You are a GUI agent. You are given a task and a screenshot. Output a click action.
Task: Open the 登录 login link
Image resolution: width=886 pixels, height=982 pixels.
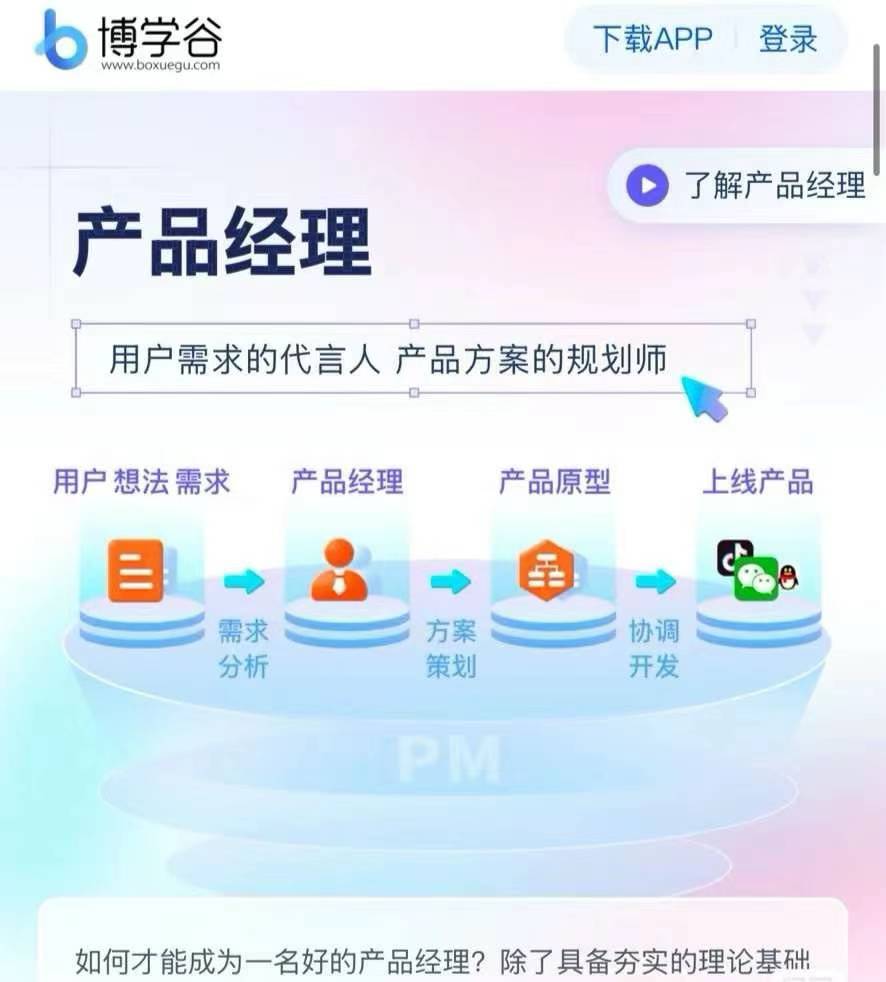coord(788,40)
